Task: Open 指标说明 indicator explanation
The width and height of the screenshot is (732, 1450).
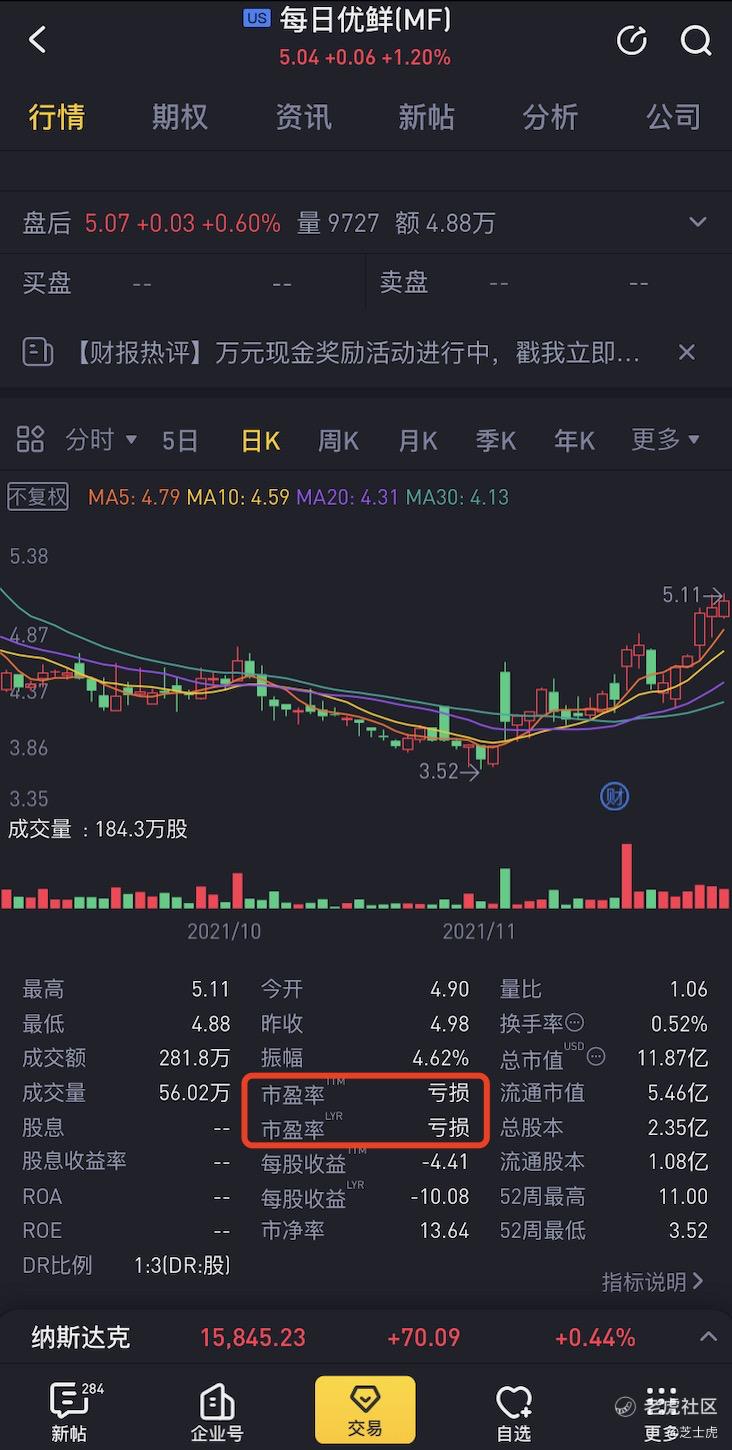Action: [x=653, y=1281]
